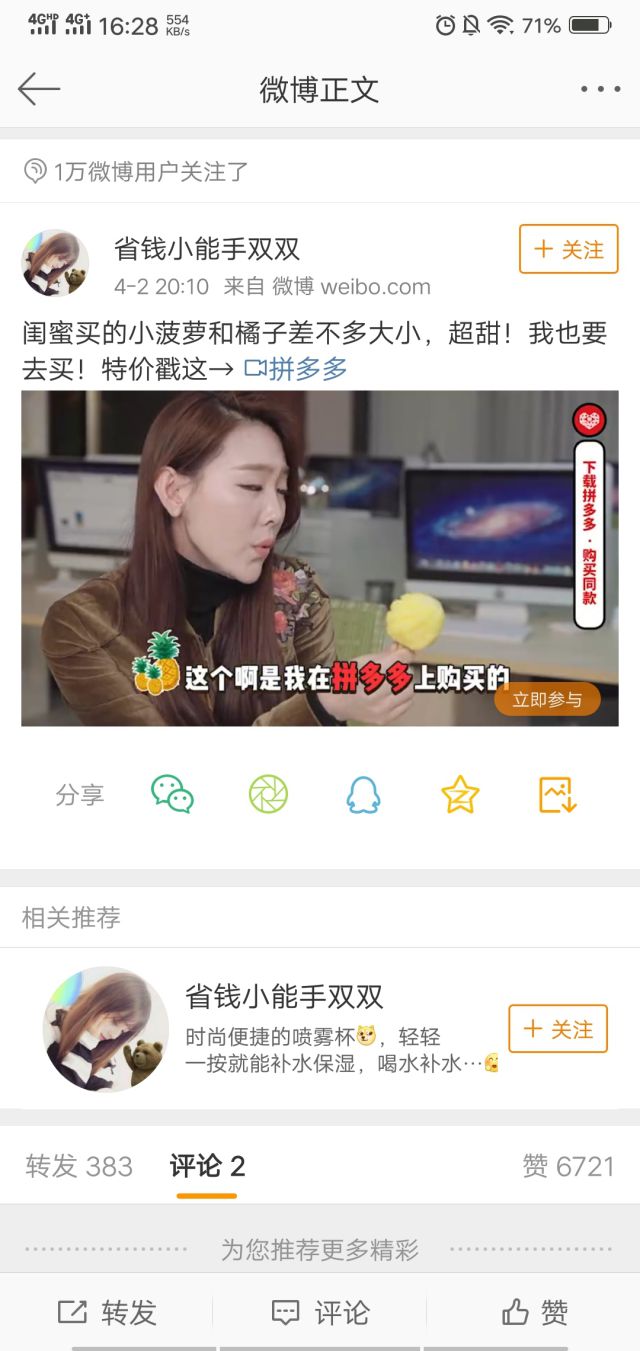Write a comment via the bottom 评论 button
Image resolution: width=640 pixels, height=1351 pixels.
(321, 1312)
